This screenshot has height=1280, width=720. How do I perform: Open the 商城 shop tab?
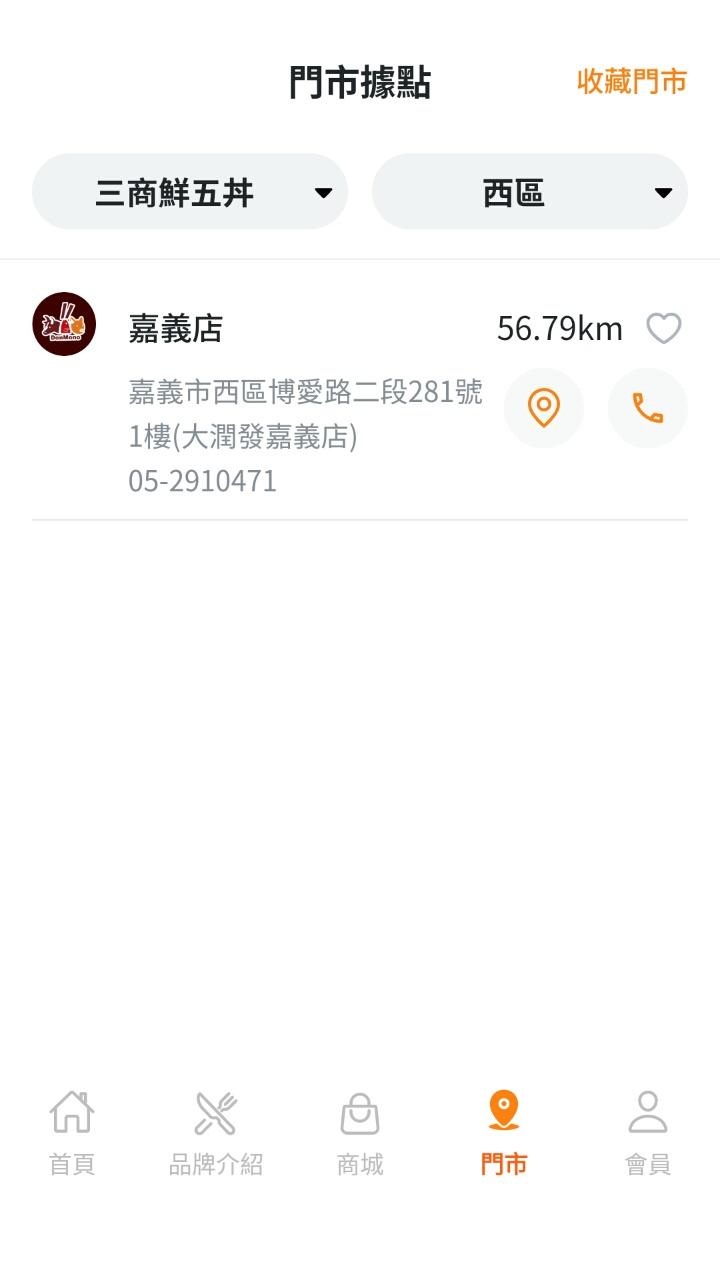360,1133
